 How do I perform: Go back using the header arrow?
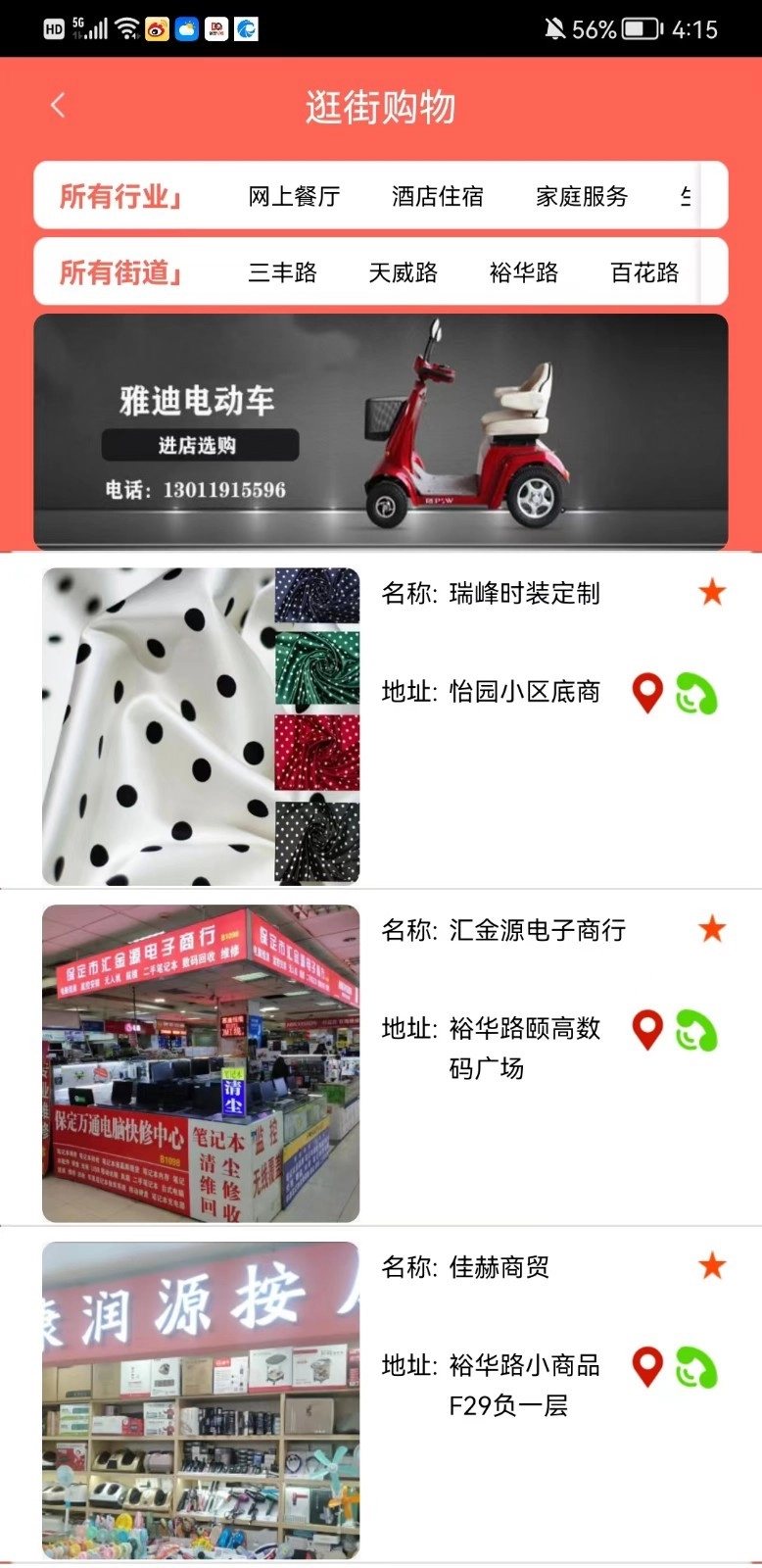58,106
